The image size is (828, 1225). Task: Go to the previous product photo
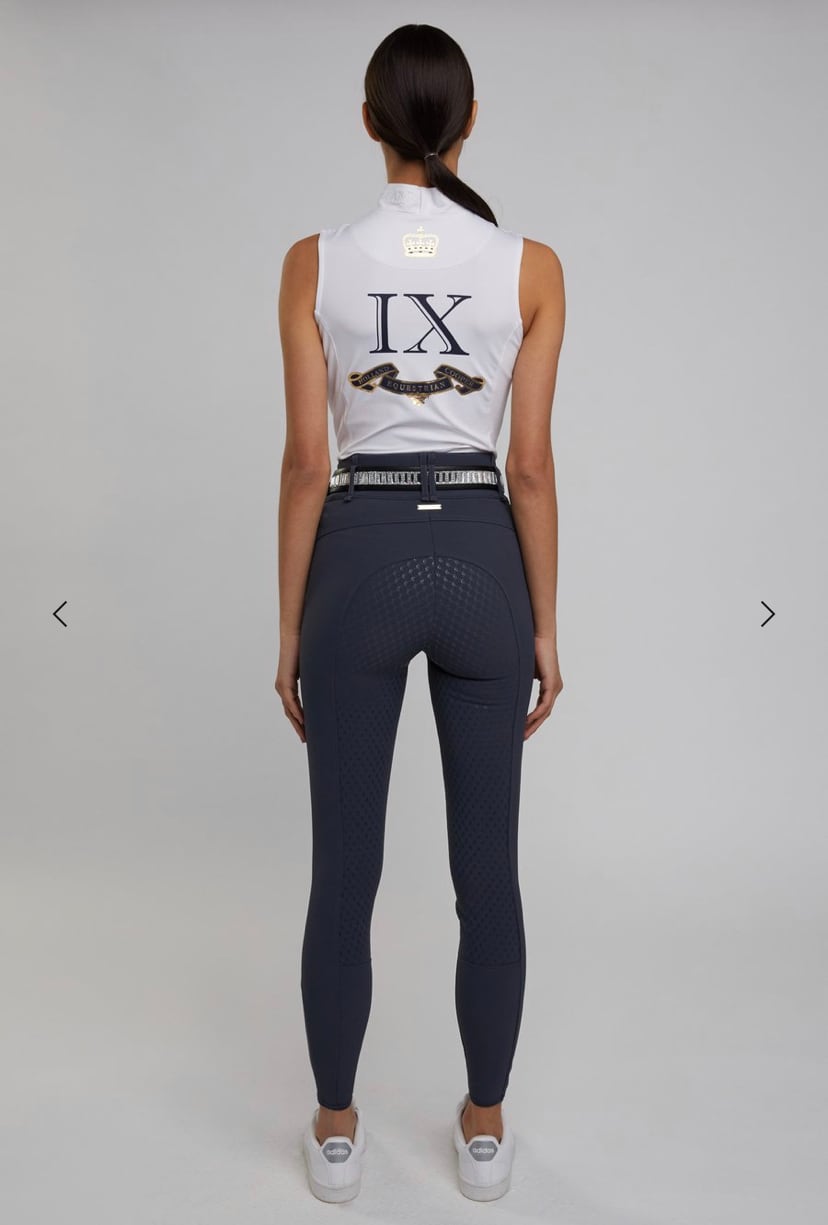60,614
